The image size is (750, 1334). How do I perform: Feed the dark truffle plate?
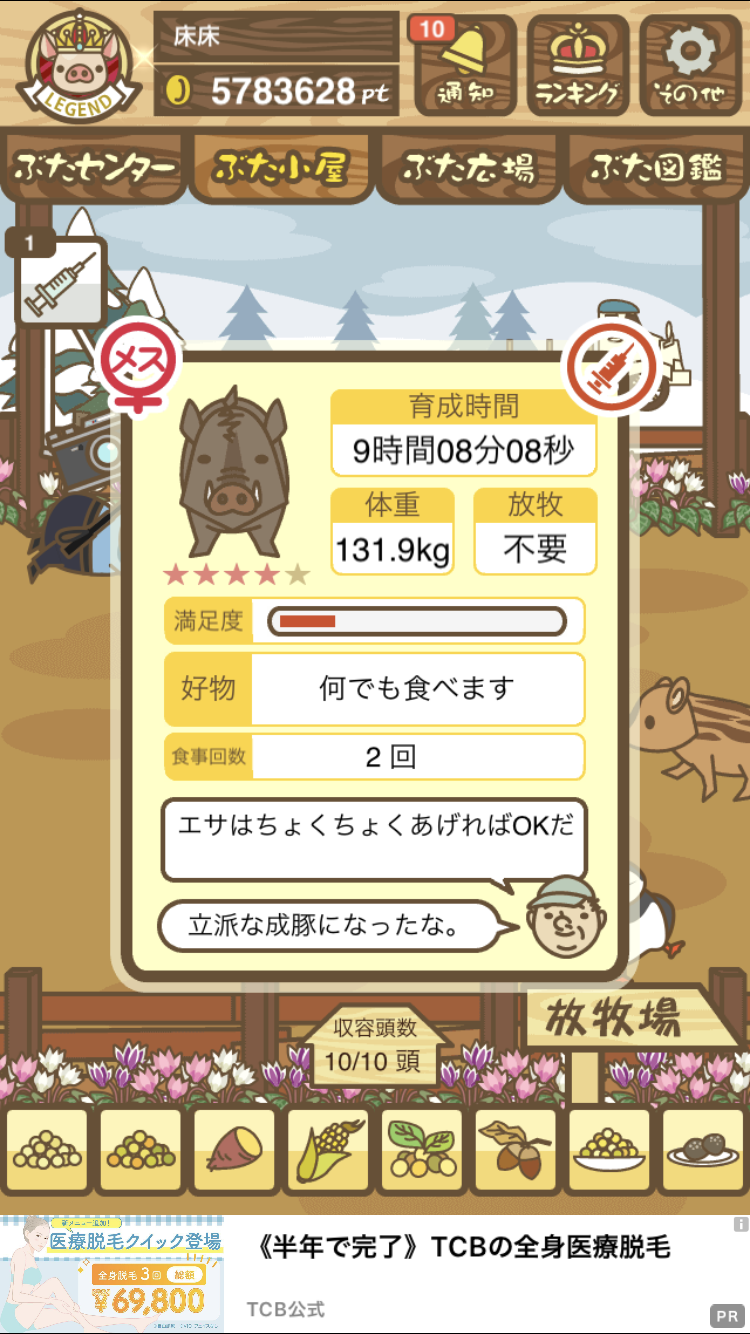coord(703,1151)
